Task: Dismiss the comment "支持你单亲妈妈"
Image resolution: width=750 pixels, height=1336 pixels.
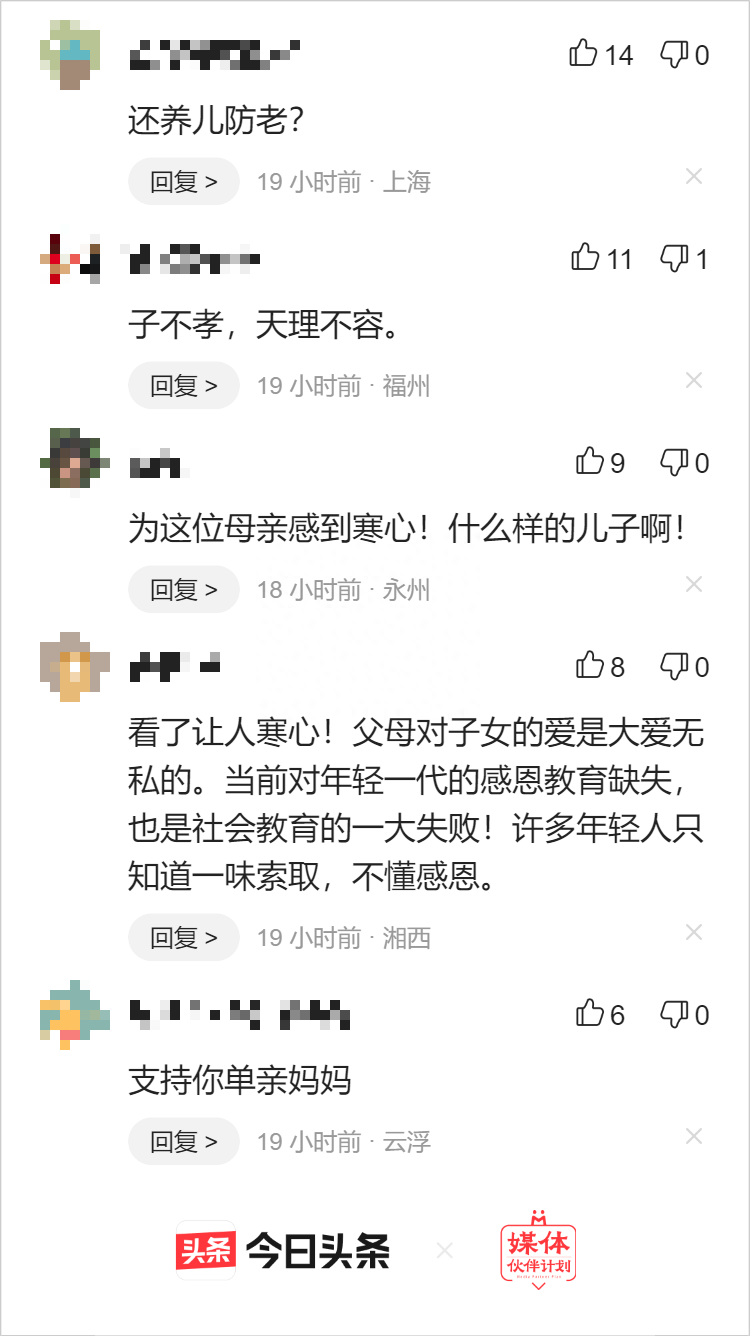Action: 694,1137
